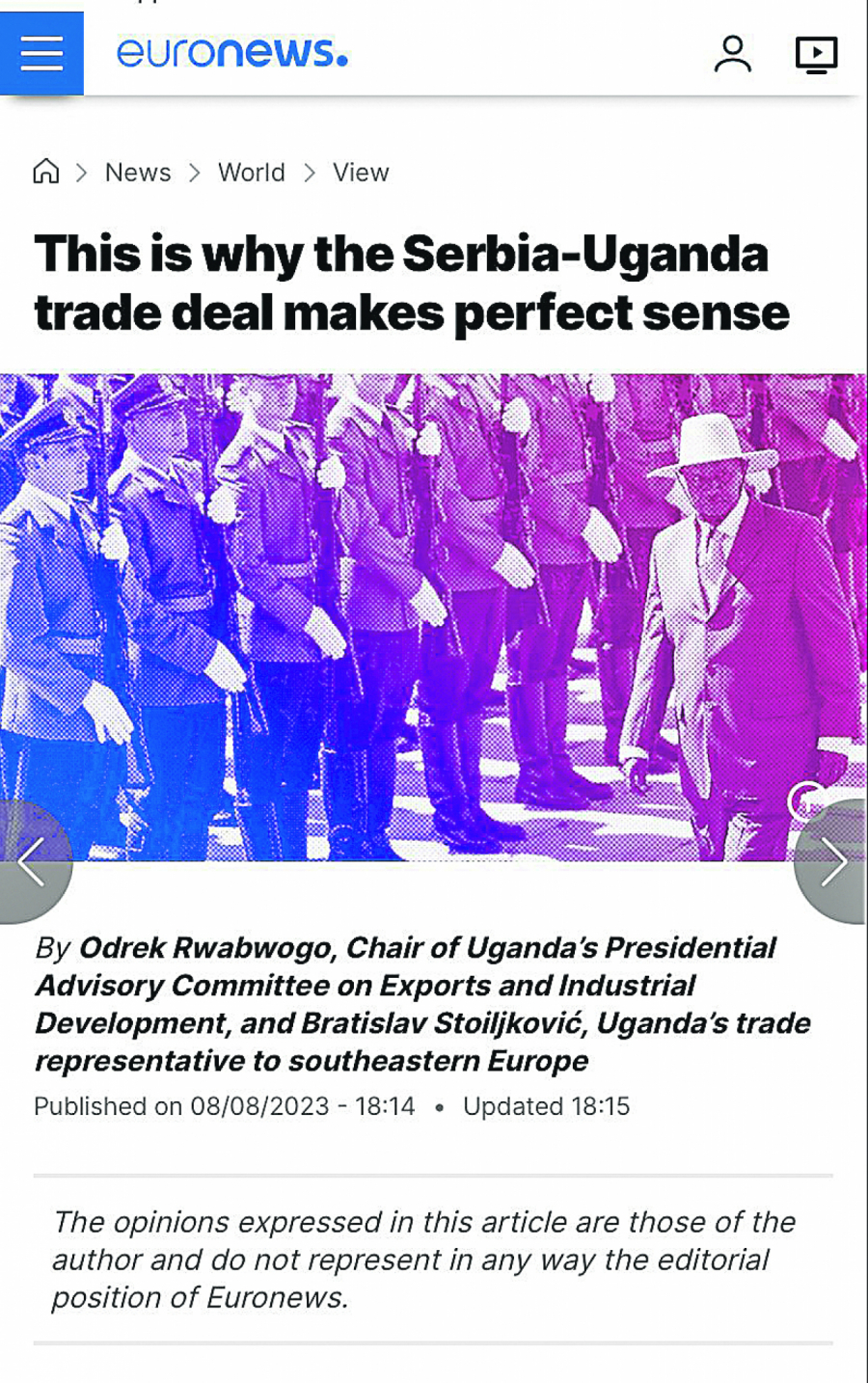Navigate to the World breadcrumb
868x1383 pixels.
[252, 173]
